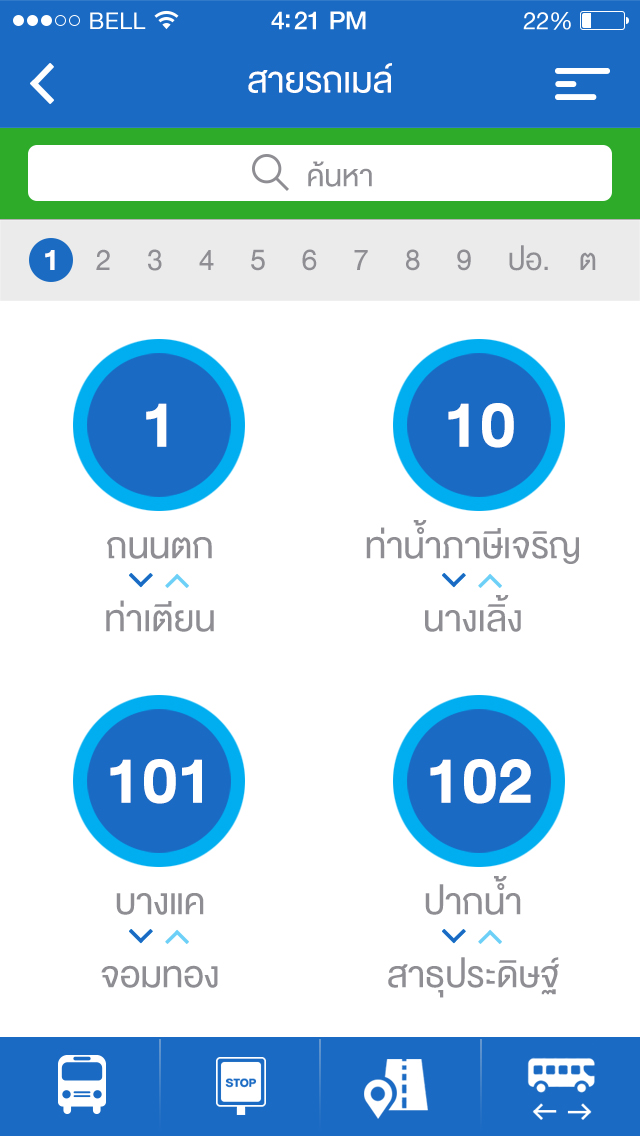Viewport: 640px width, 1136px height.
Task: Open the menu icon in the header
Action: (582, 83)
